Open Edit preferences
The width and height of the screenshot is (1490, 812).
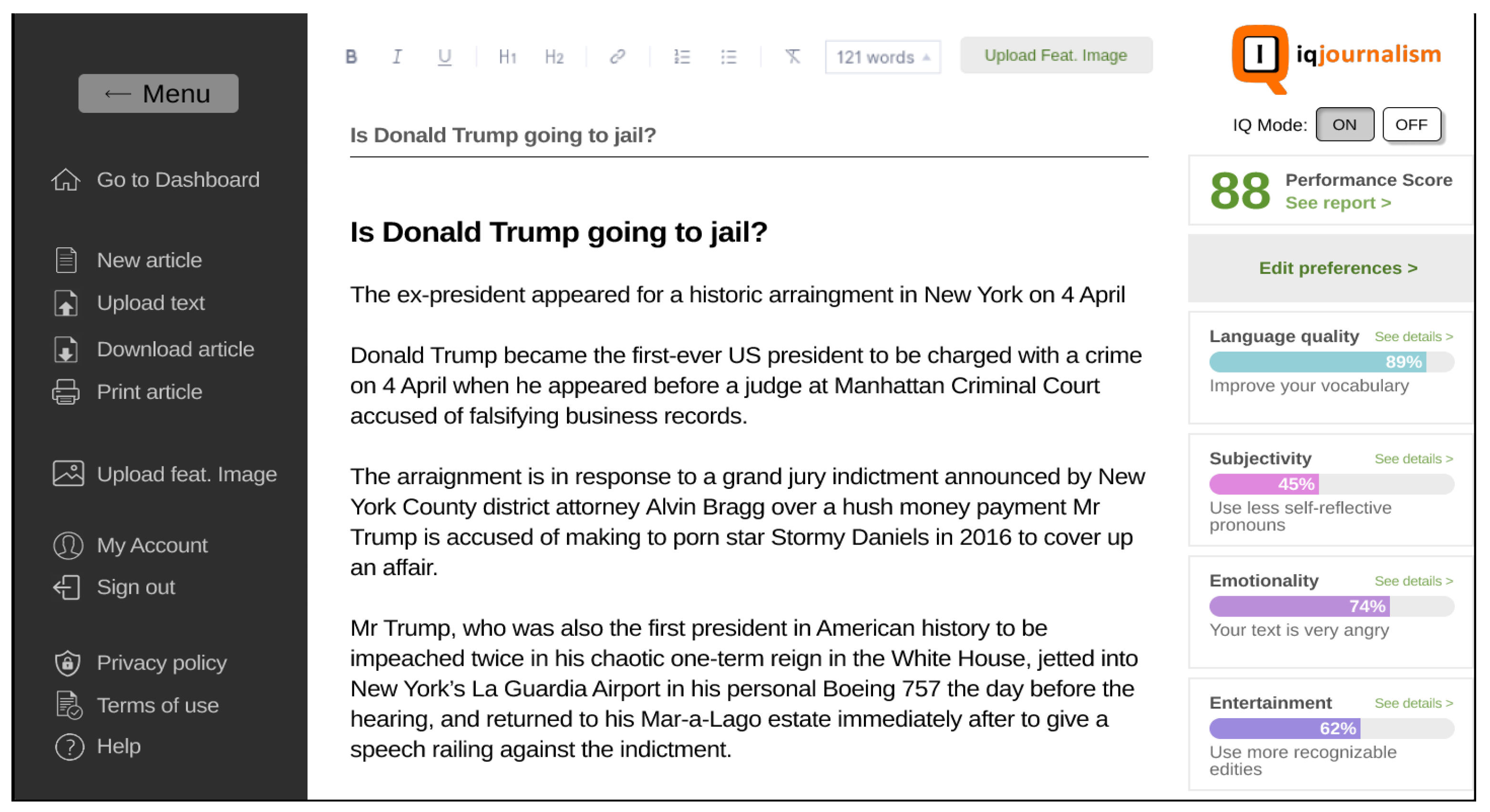[x=1337, y=268]
